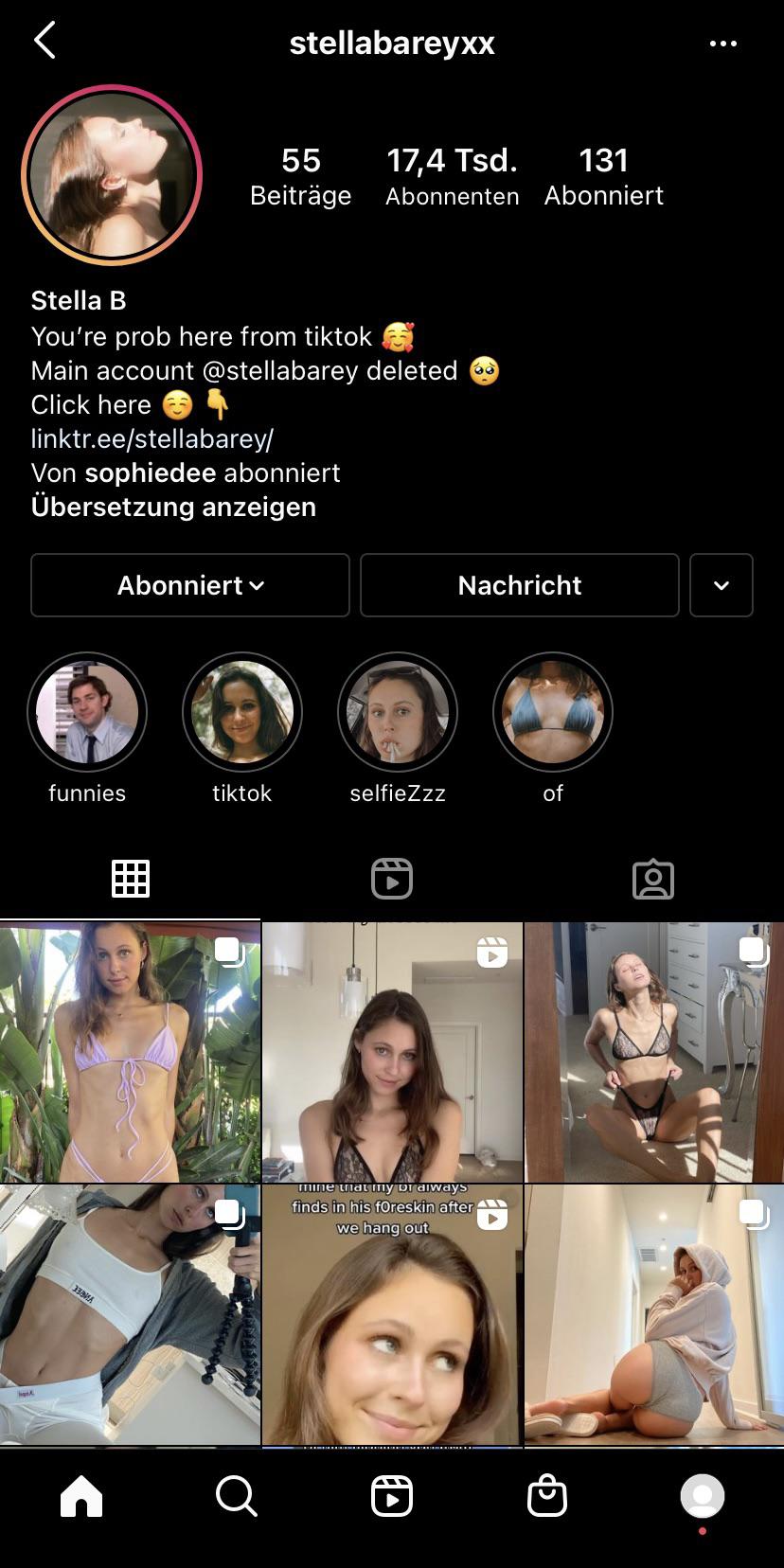Open the tagged photos tab icon
This screenshot has height=1568, width=784.
tap(652, 879)
